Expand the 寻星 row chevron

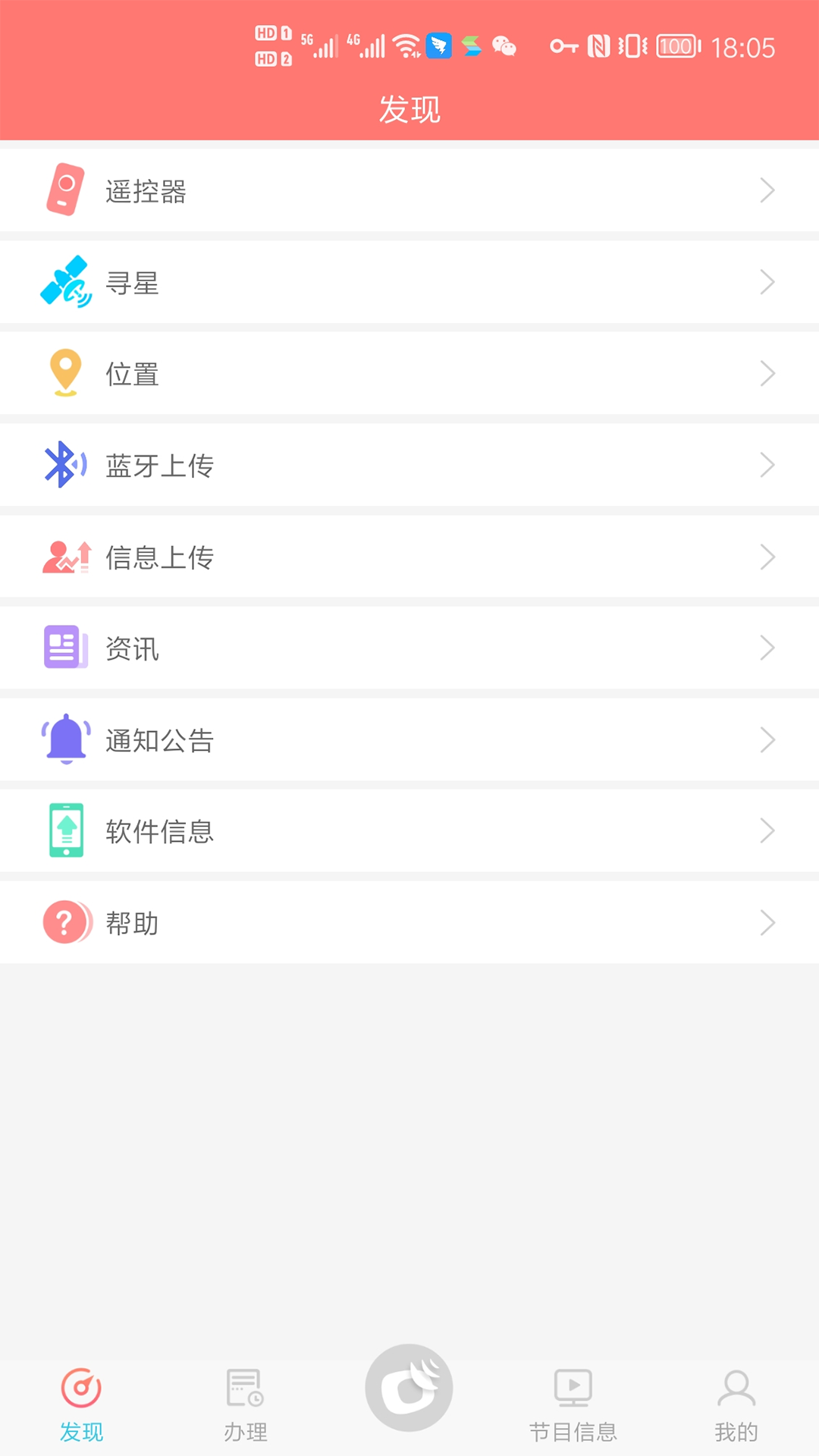[x=767, y=281]
